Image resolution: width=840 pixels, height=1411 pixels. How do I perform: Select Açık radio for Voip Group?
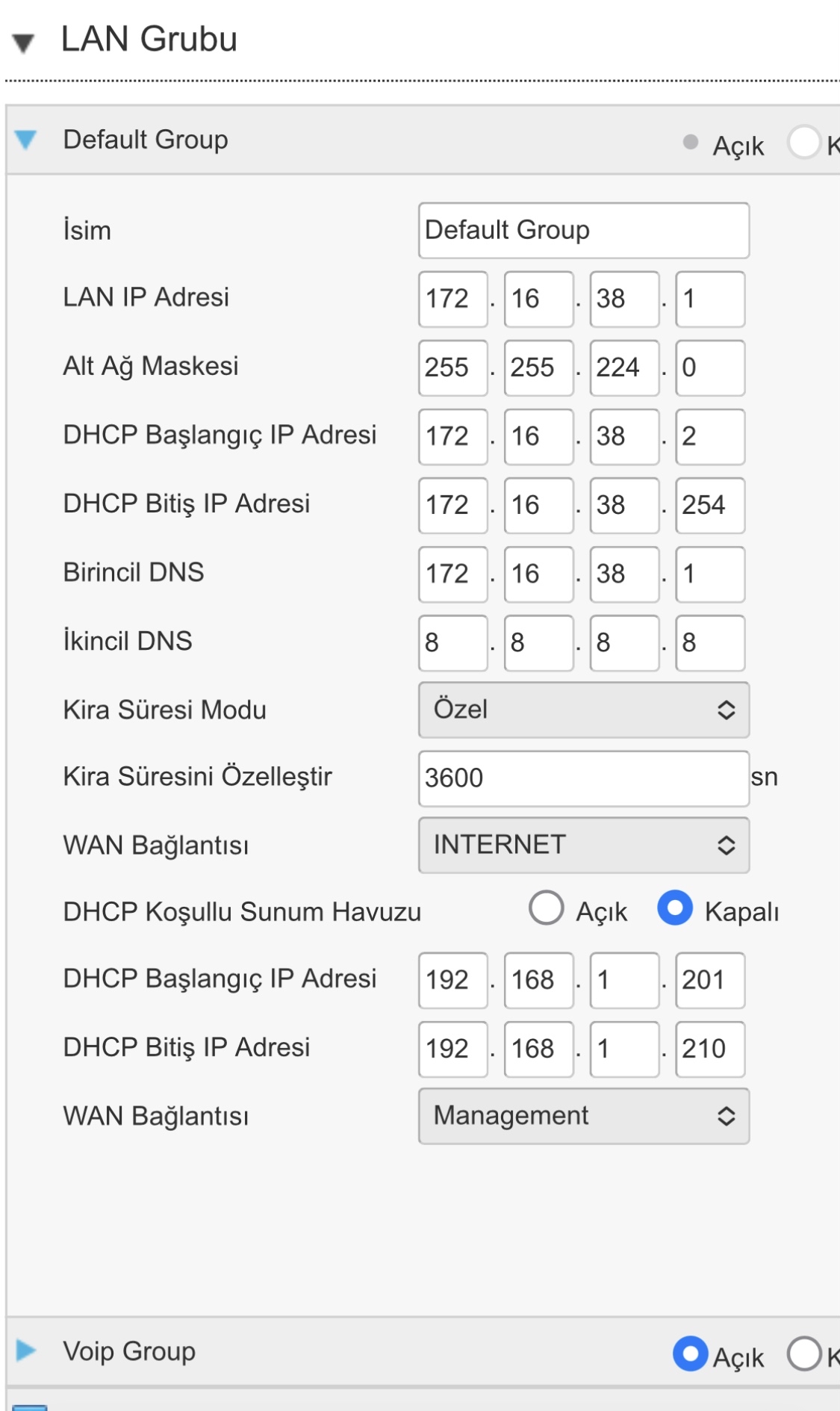pos(691,1353)
